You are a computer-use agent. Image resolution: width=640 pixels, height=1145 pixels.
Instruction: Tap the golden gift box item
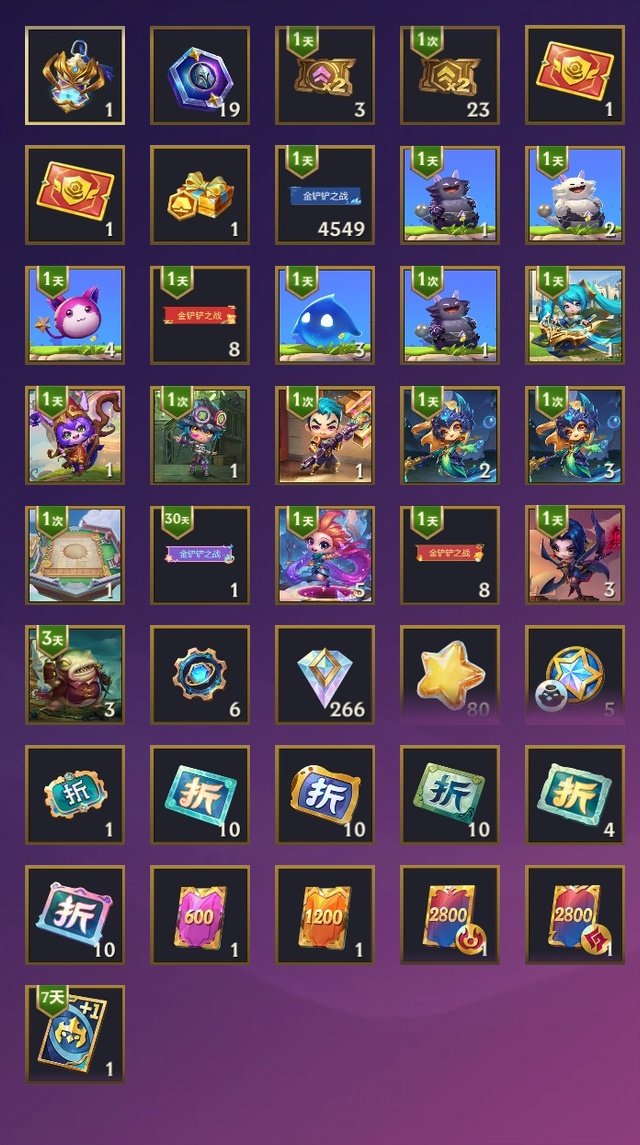200,195
